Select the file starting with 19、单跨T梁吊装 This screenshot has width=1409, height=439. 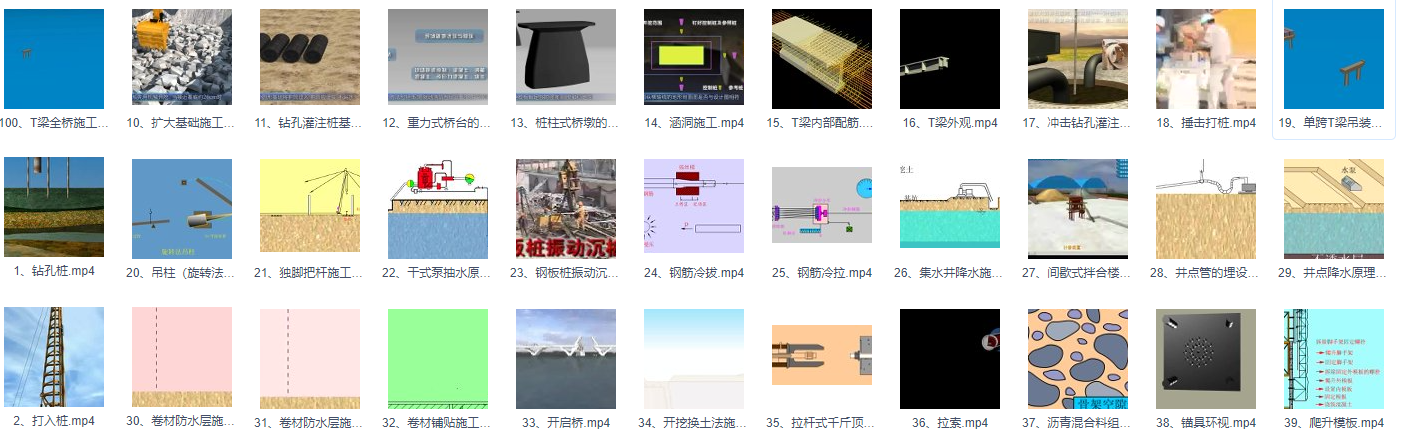pos(1334,59)
